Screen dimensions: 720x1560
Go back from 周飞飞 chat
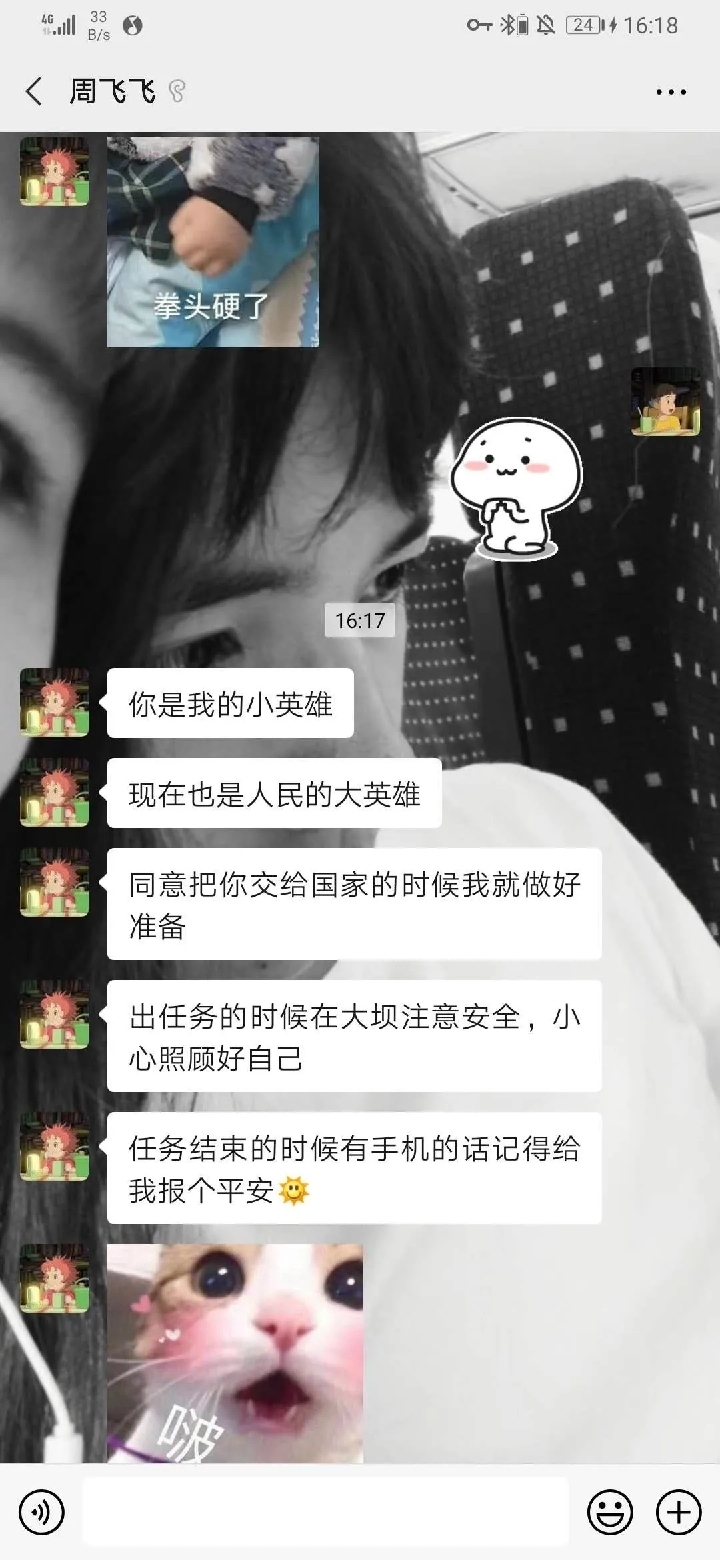pyautogui.click(x=34, y=92)
